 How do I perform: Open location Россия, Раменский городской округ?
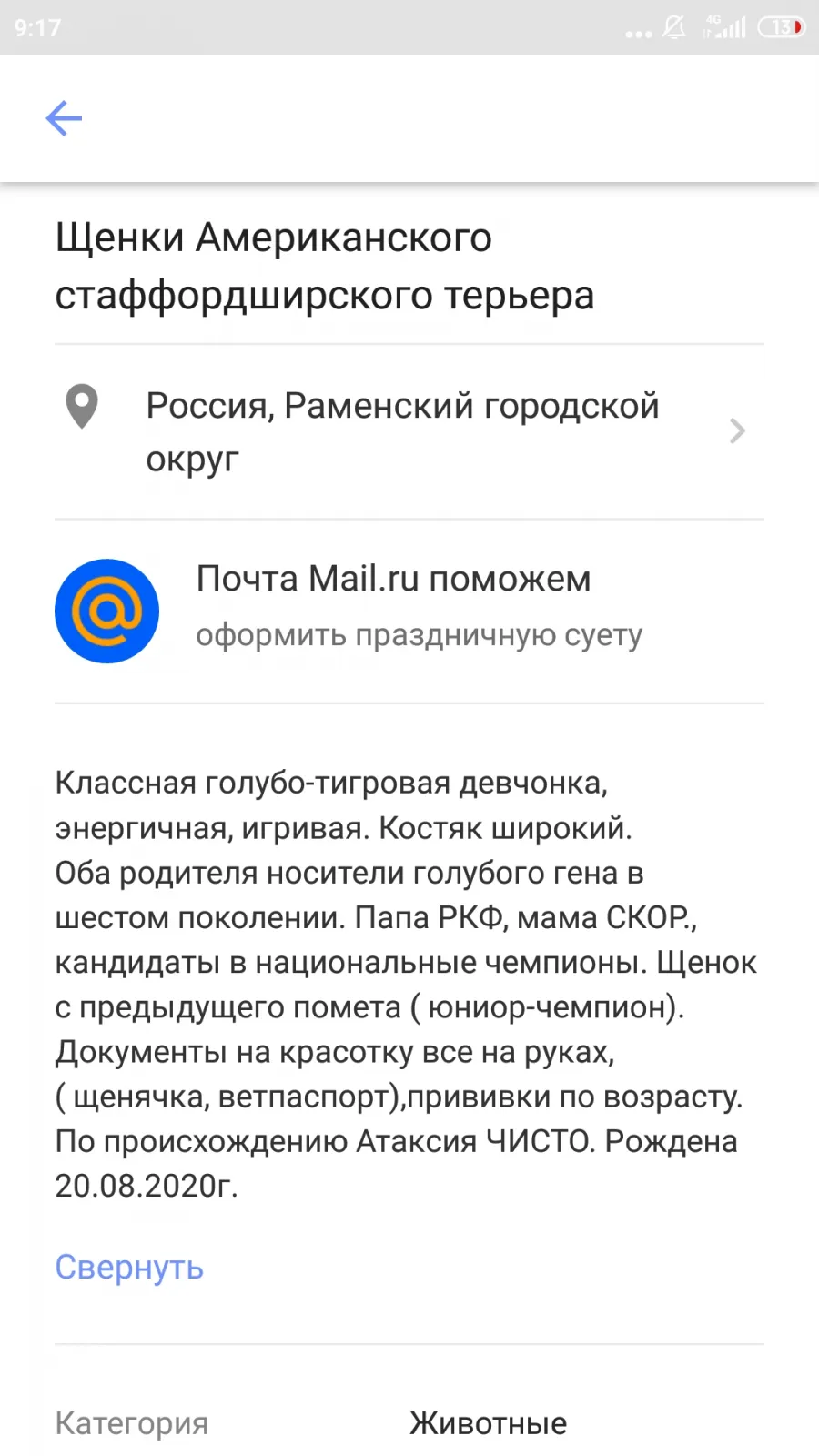[x=409, y=431]
